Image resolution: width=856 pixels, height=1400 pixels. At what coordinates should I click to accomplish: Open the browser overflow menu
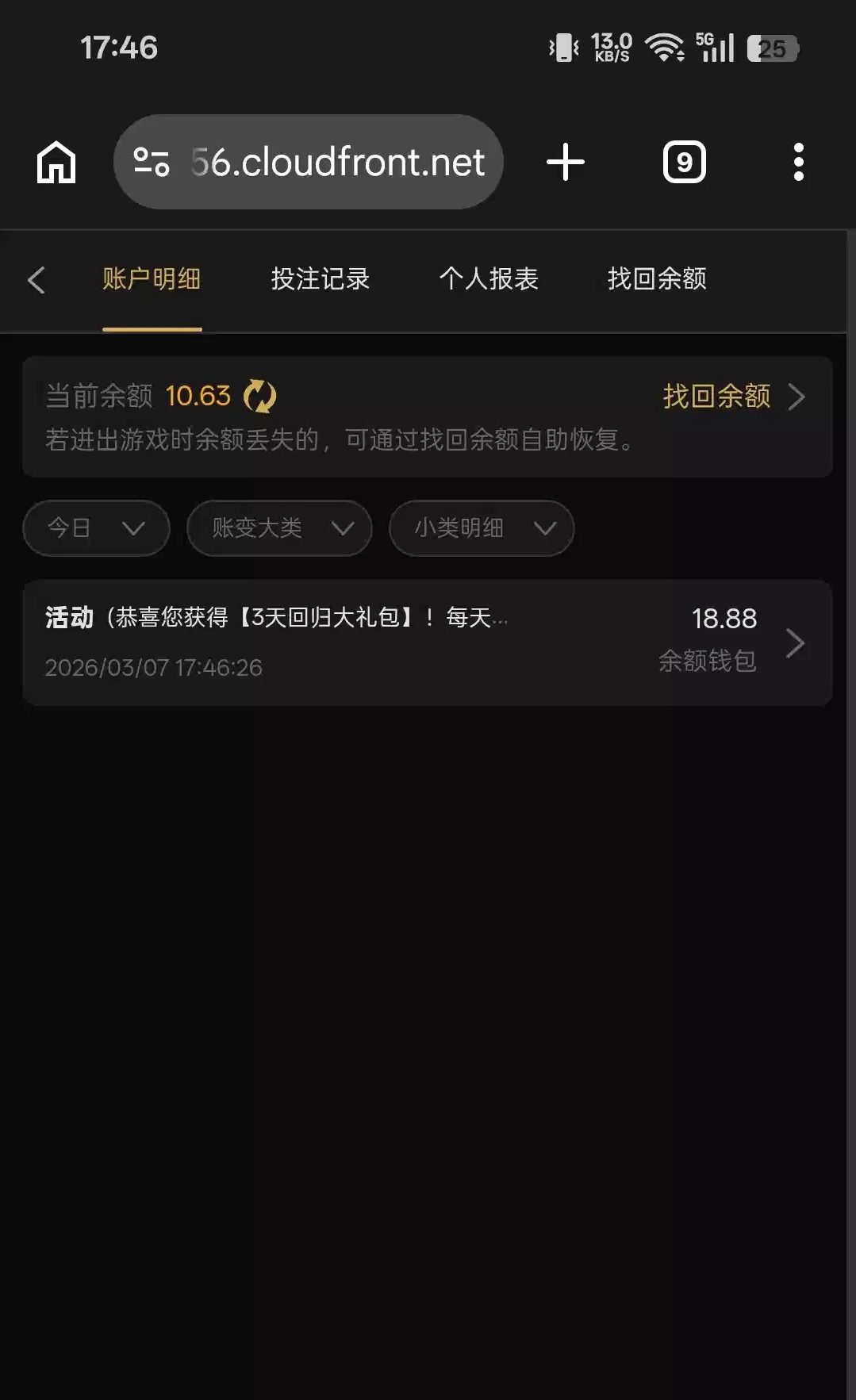[798, 163]
